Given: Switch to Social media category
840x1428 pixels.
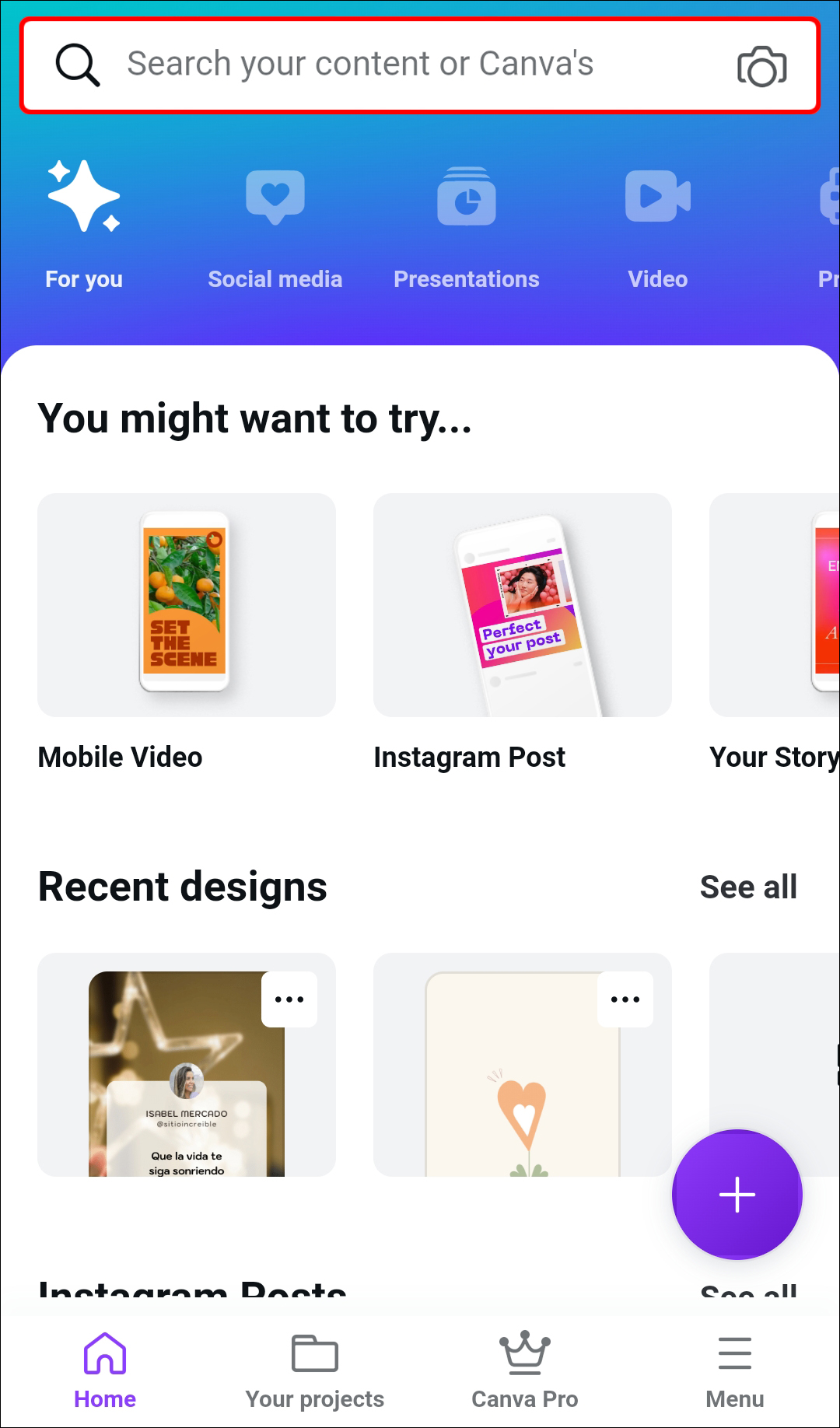Looking at the screenshot, I should 275,226.
